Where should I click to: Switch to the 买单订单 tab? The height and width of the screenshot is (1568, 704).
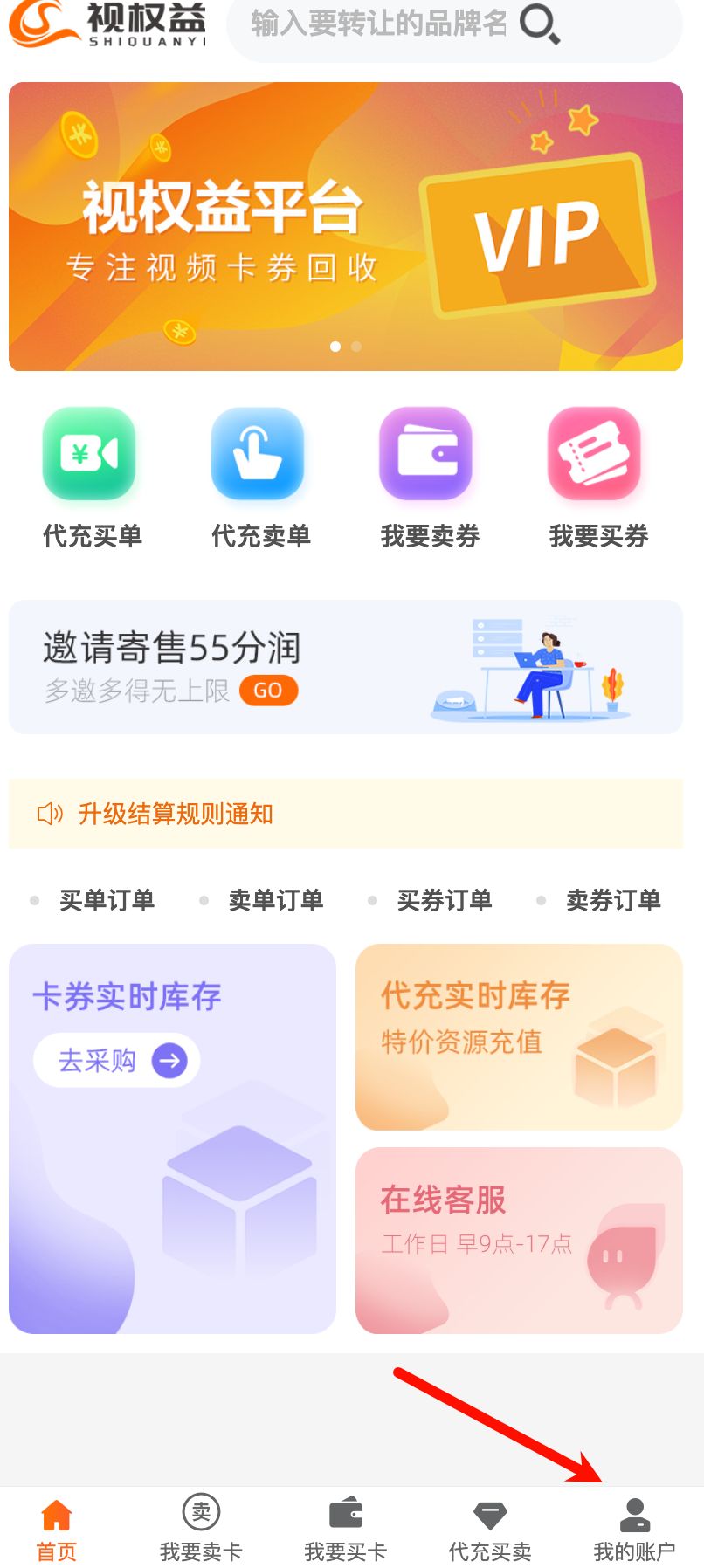point(105,900)
